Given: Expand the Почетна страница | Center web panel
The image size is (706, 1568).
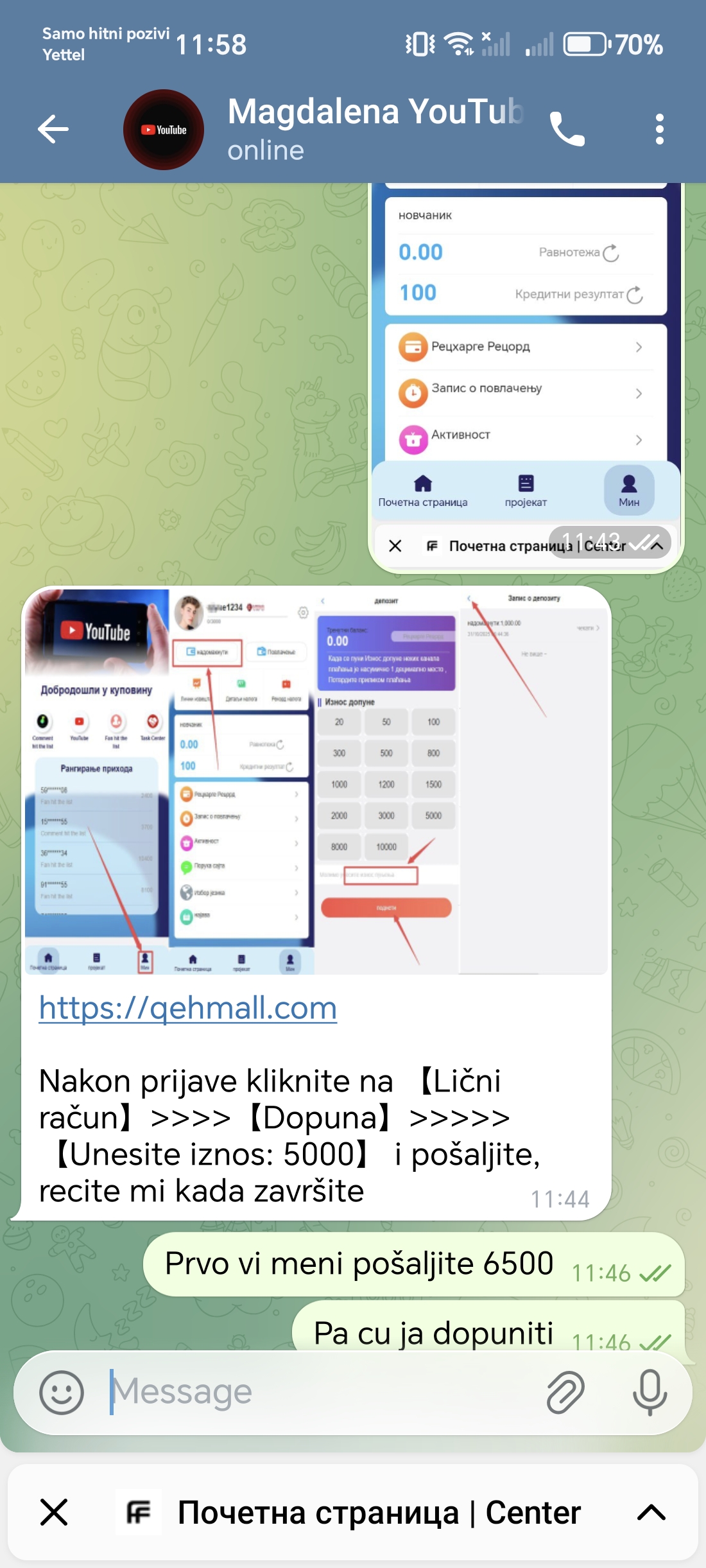Looking at the screenshot, I should 651,1512.
